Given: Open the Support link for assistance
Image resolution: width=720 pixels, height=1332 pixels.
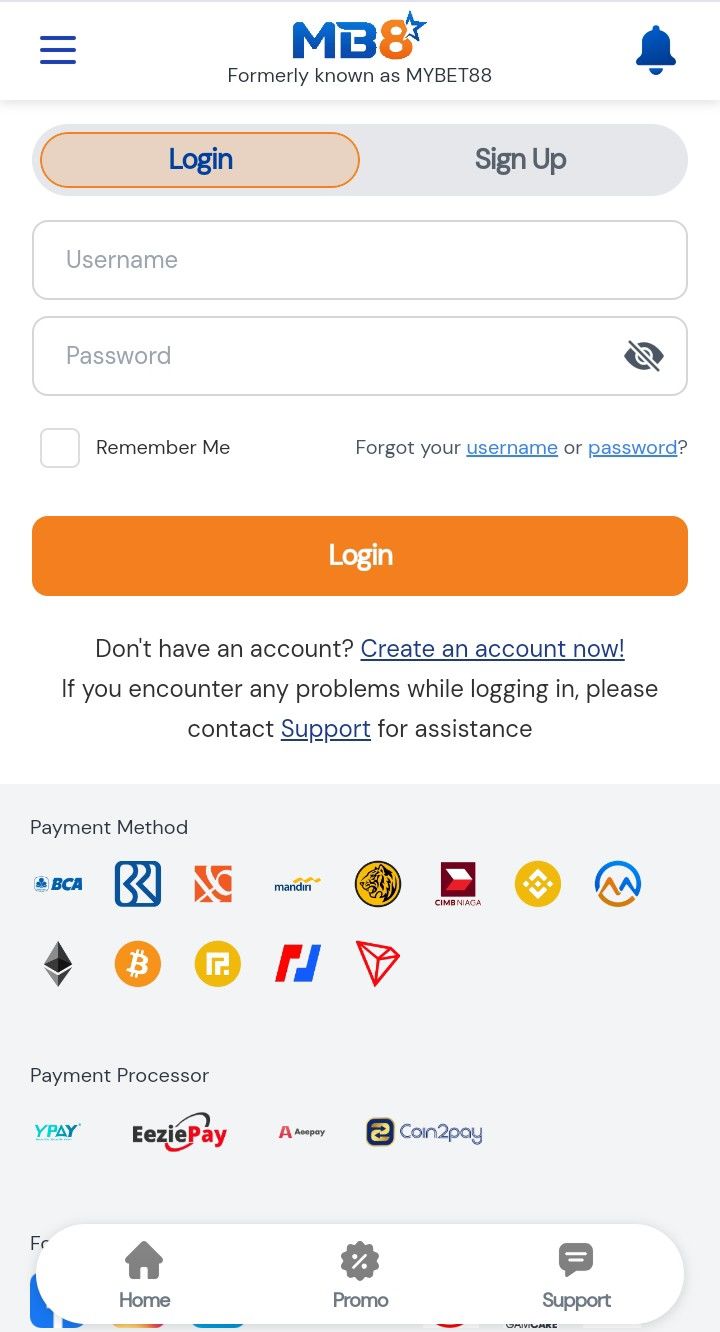Looking at the screenshot, I should 325,729.
